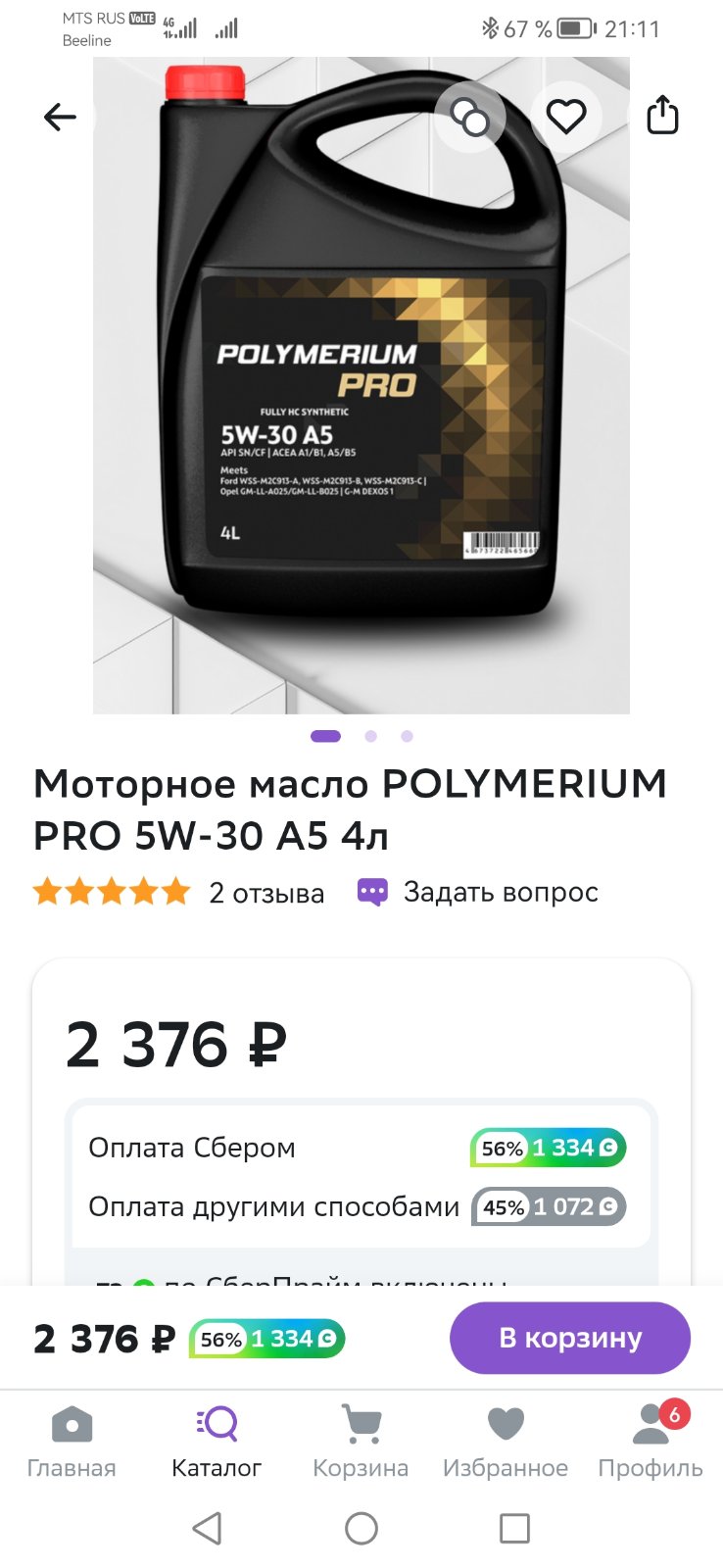Tap the system home button
This screenshot has width=723, height=1568.
(x=361, y=1528)
